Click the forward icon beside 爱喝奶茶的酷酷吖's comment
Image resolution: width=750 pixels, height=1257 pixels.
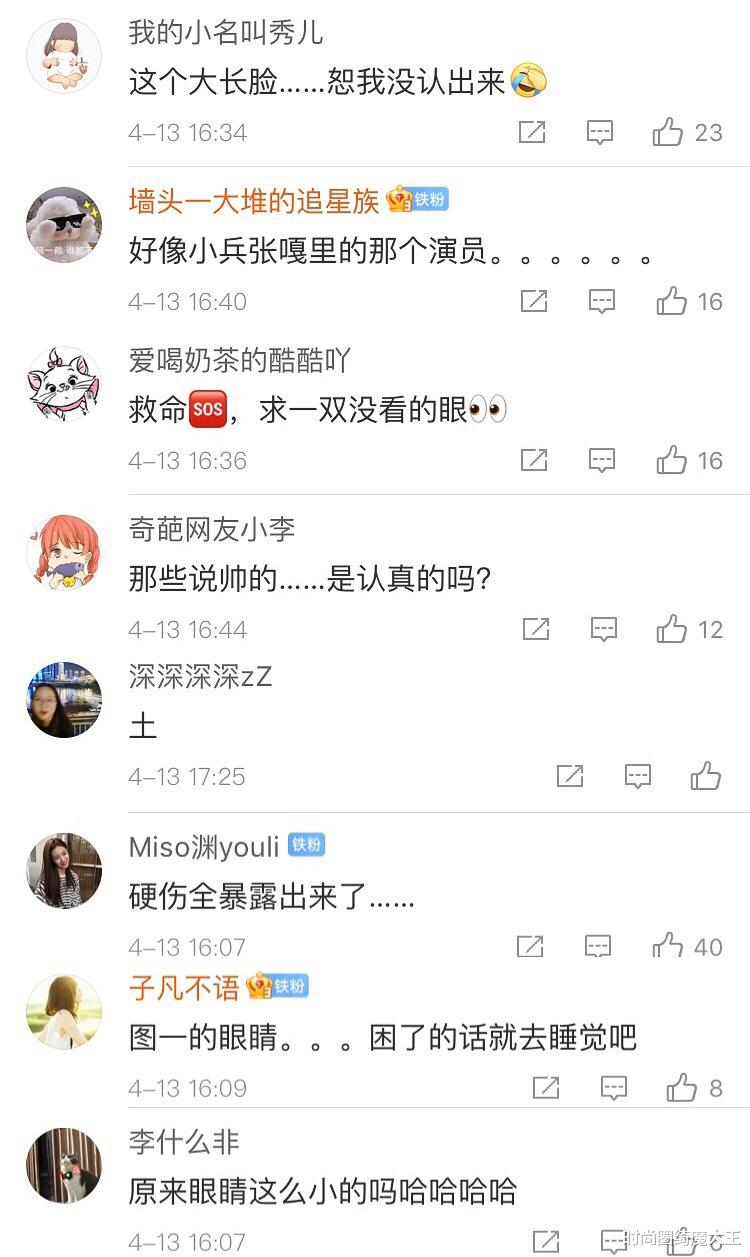[535, 460]
